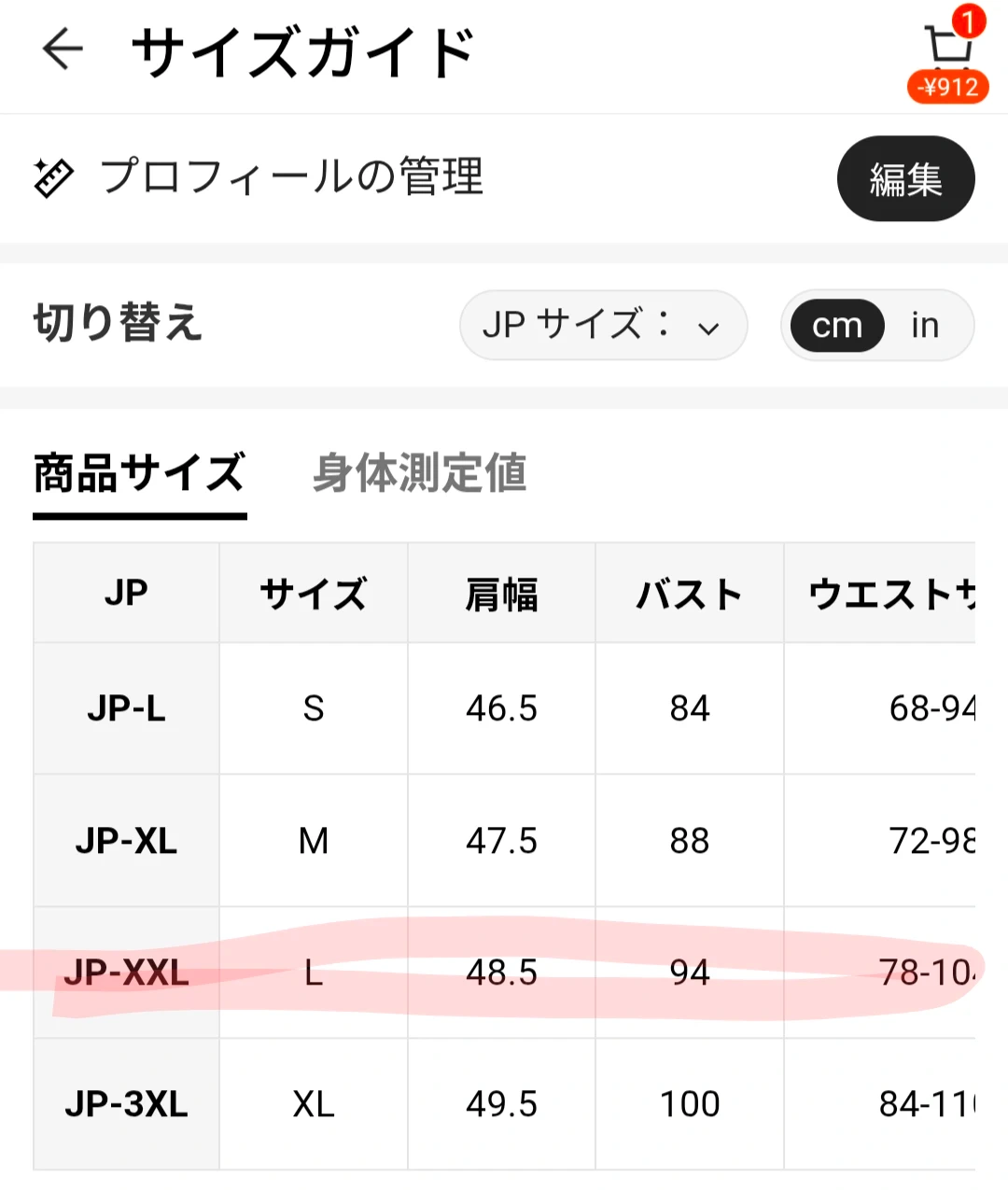Switch to the 身体測定値 tab
Screen dimensions: 1008x1190
tap(419, 473)
